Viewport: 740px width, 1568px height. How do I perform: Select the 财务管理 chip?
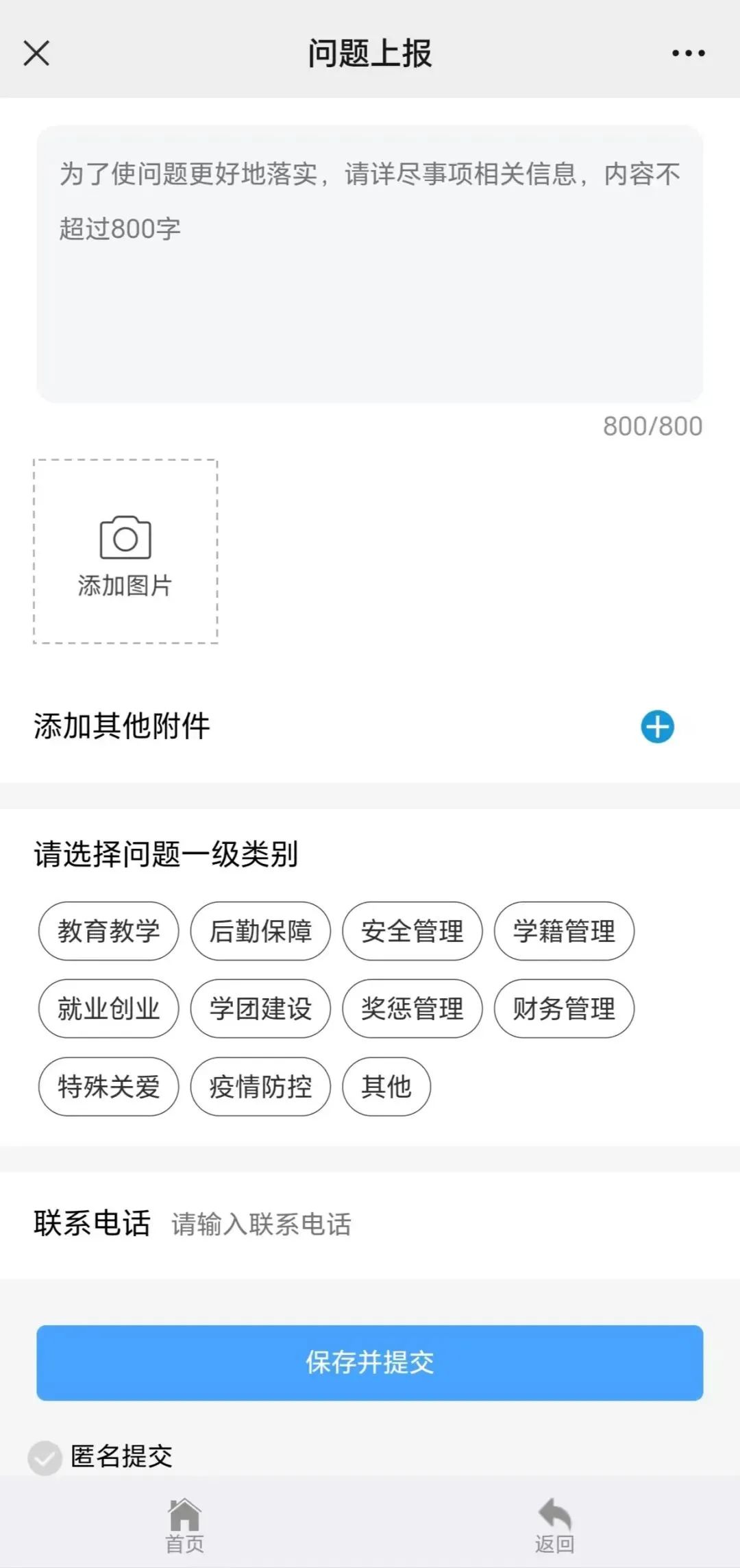564,1009
